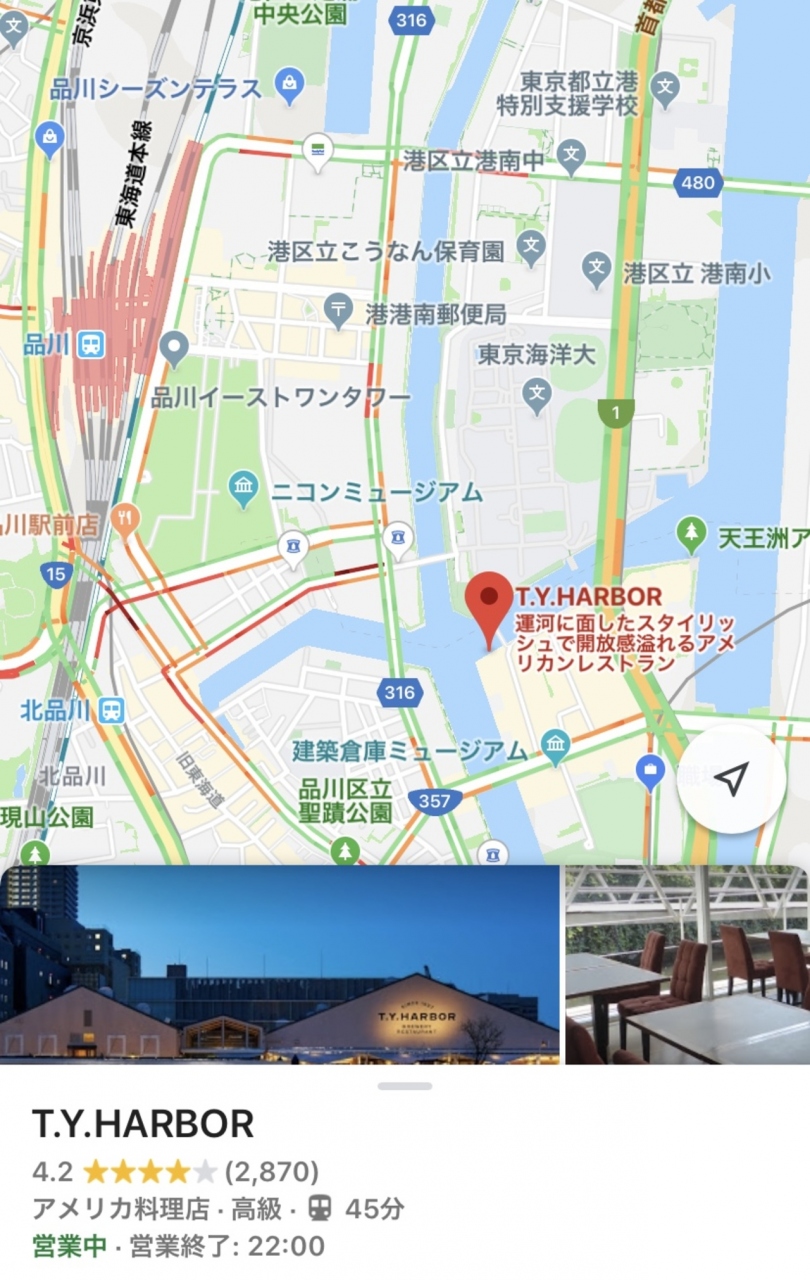Open the terrace seating photo

pos(687,963)
